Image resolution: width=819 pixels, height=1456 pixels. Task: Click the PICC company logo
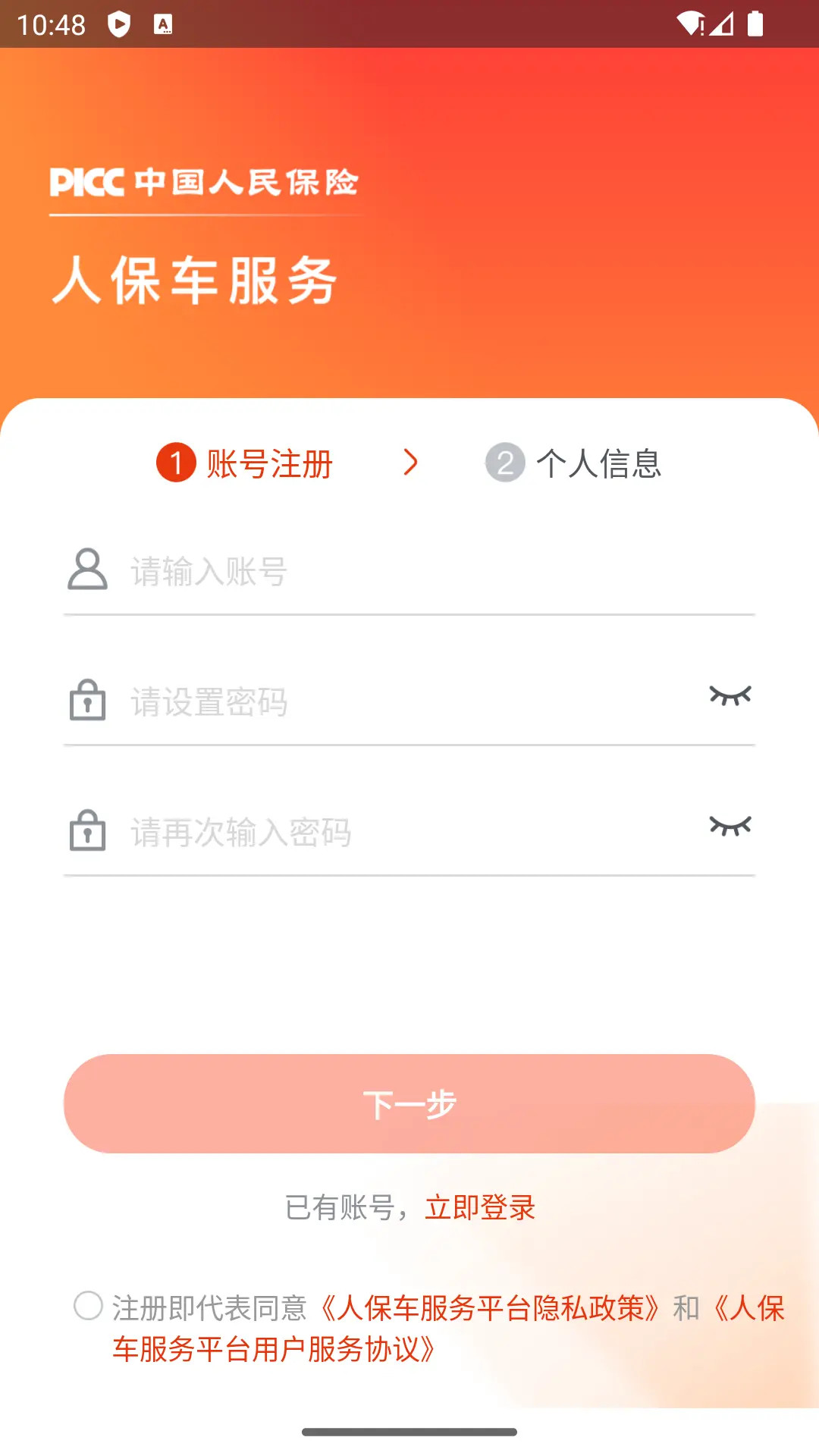205,182
